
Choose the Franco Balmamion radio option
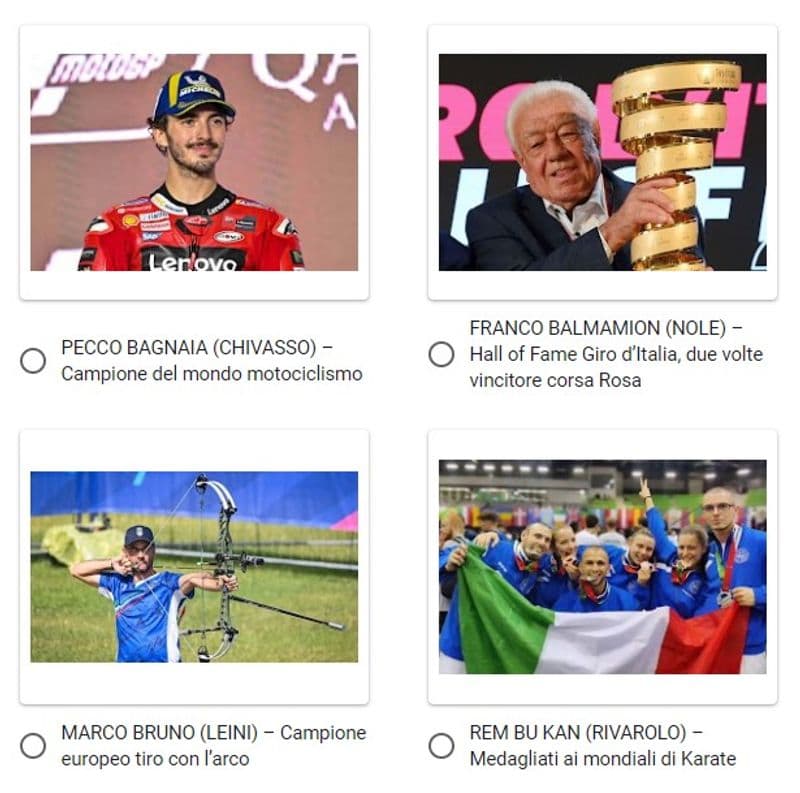pos(441,355)
